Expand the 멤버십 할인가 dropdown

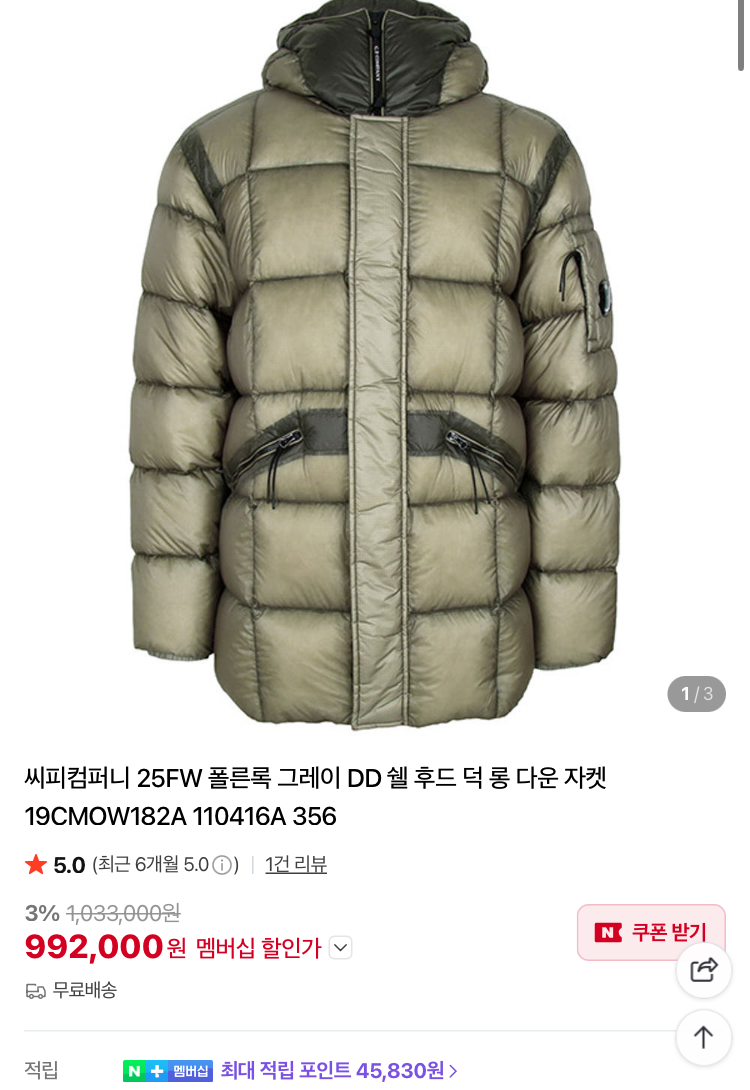[x=341, y=947]
